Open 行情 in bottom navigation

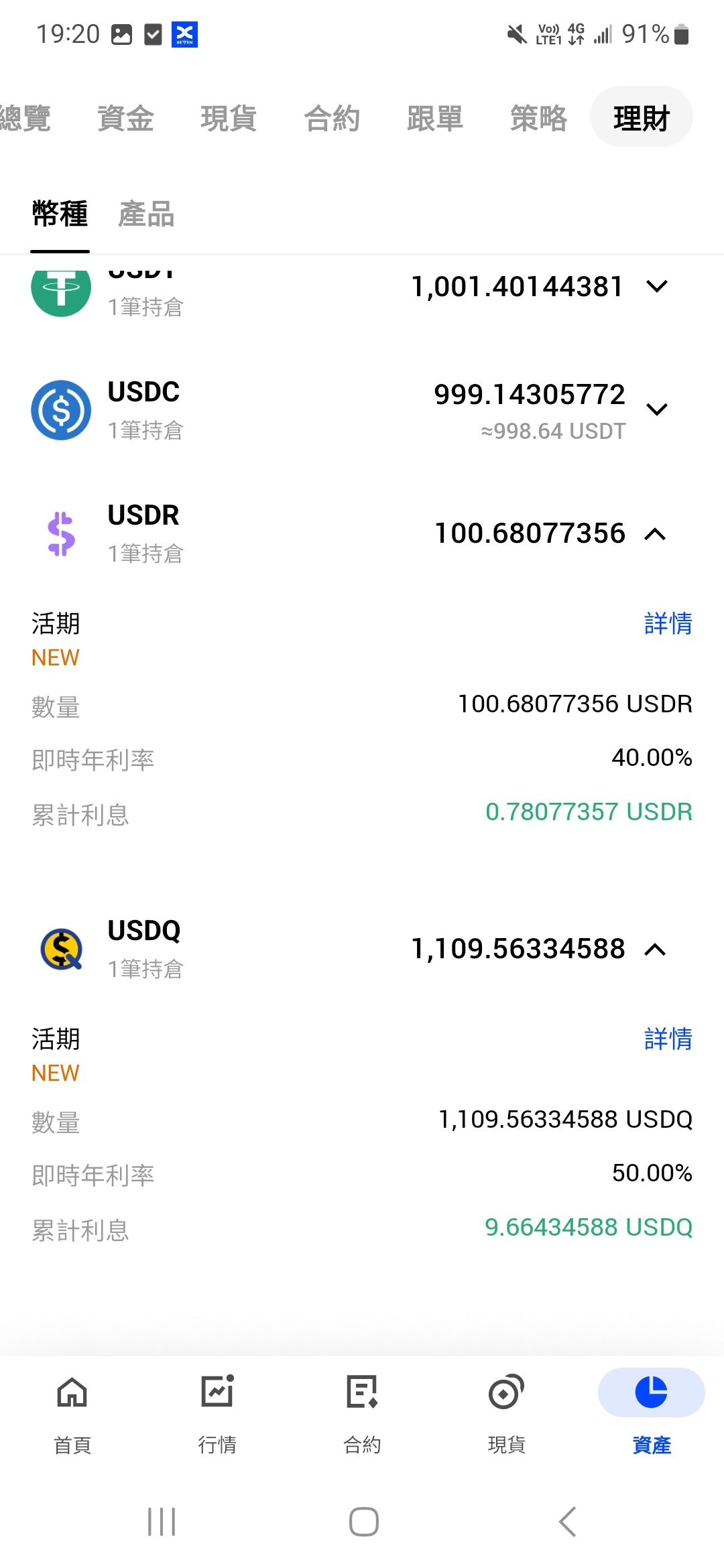click(x=217, y=1414)
